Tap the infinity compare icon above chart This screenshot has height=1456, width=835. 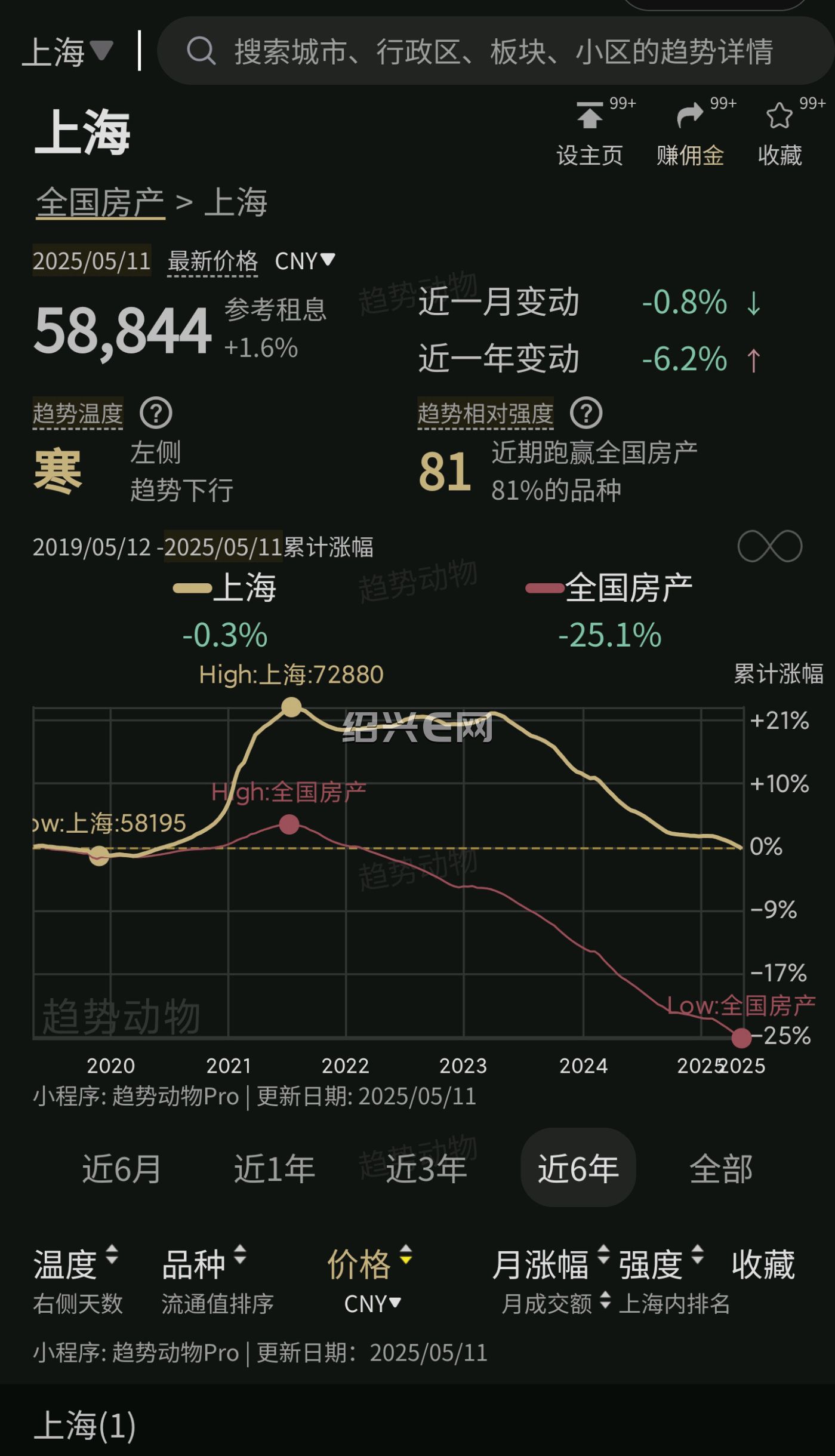[x=770, y=546]
